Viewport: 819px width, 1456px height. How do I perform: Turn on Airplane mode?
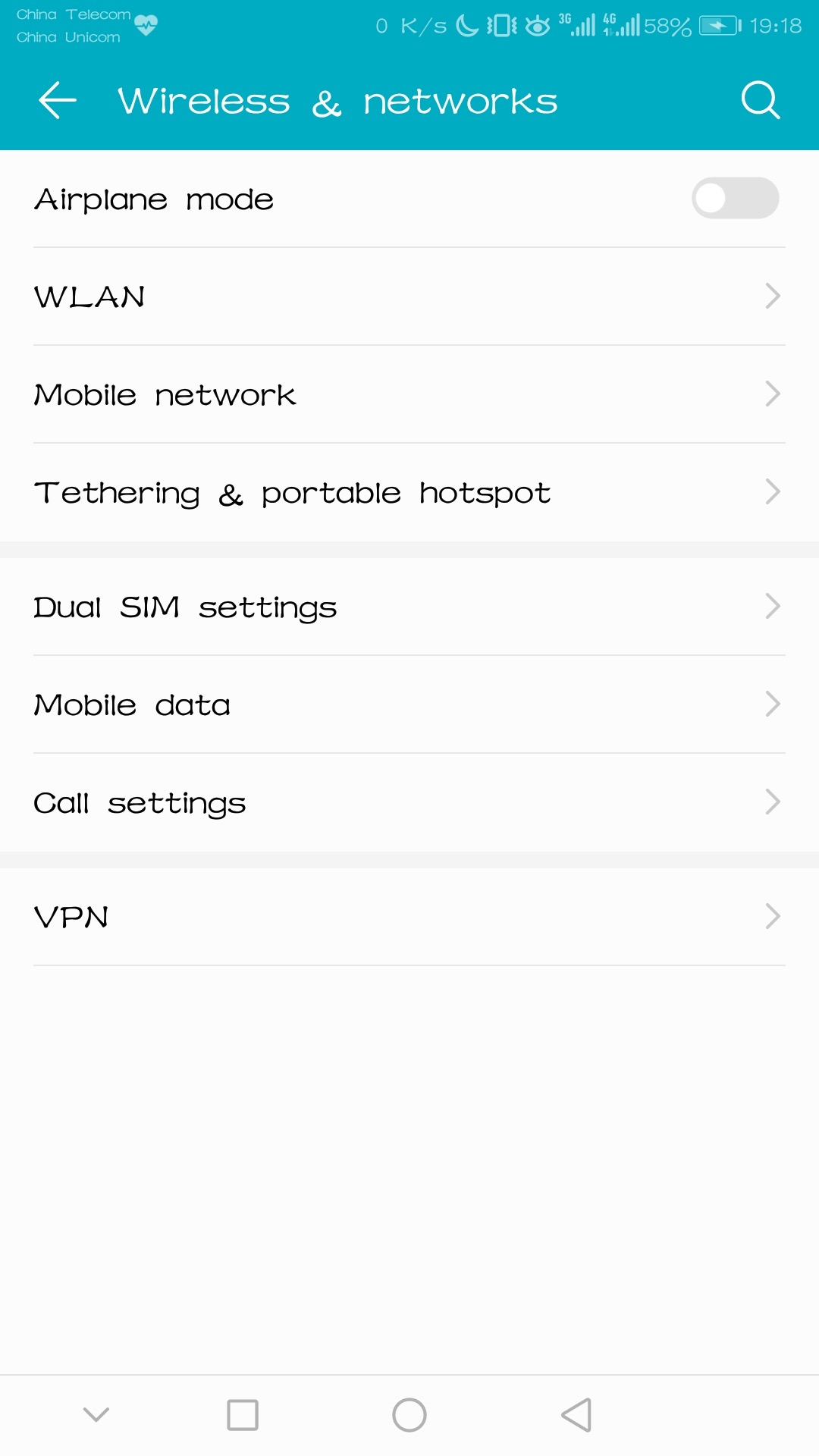[x=734, y=199]
